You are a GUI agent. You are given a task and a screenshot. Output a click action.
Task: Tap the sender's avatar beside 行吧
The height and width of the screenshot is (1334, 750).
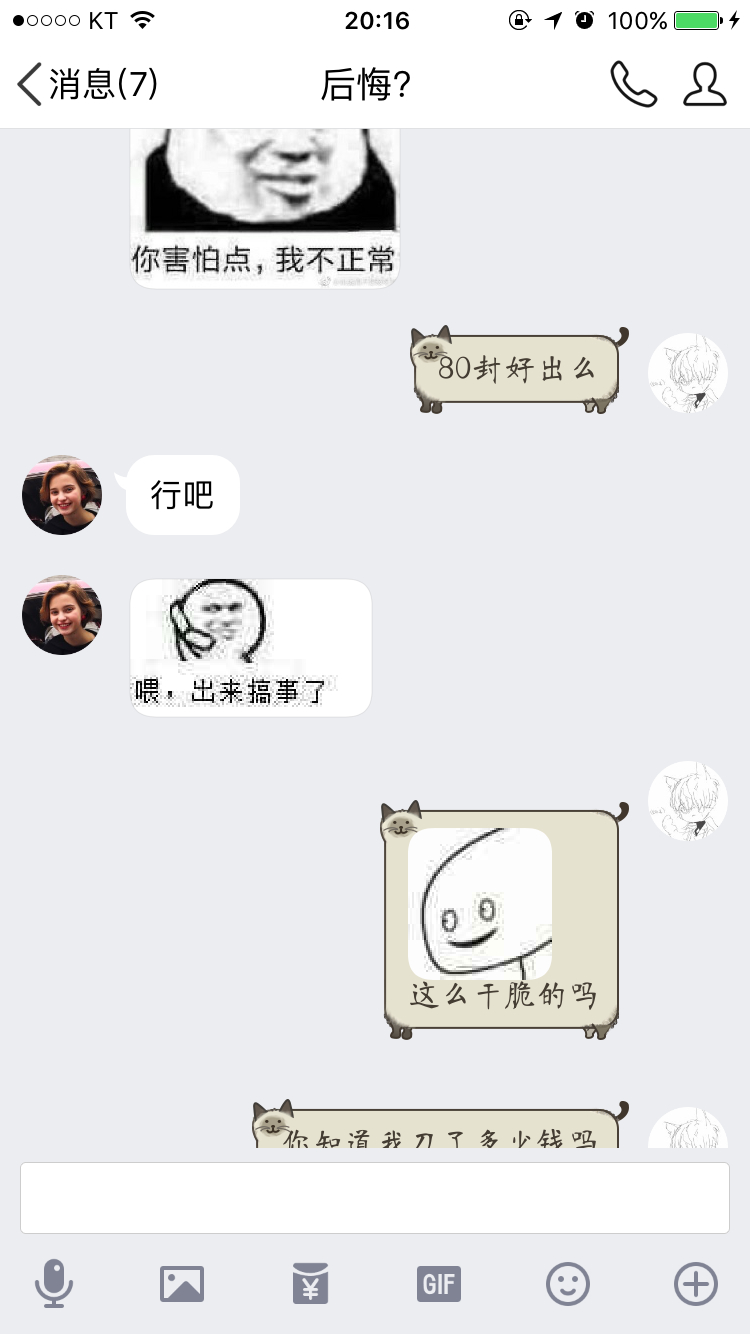tap(62, 495)
